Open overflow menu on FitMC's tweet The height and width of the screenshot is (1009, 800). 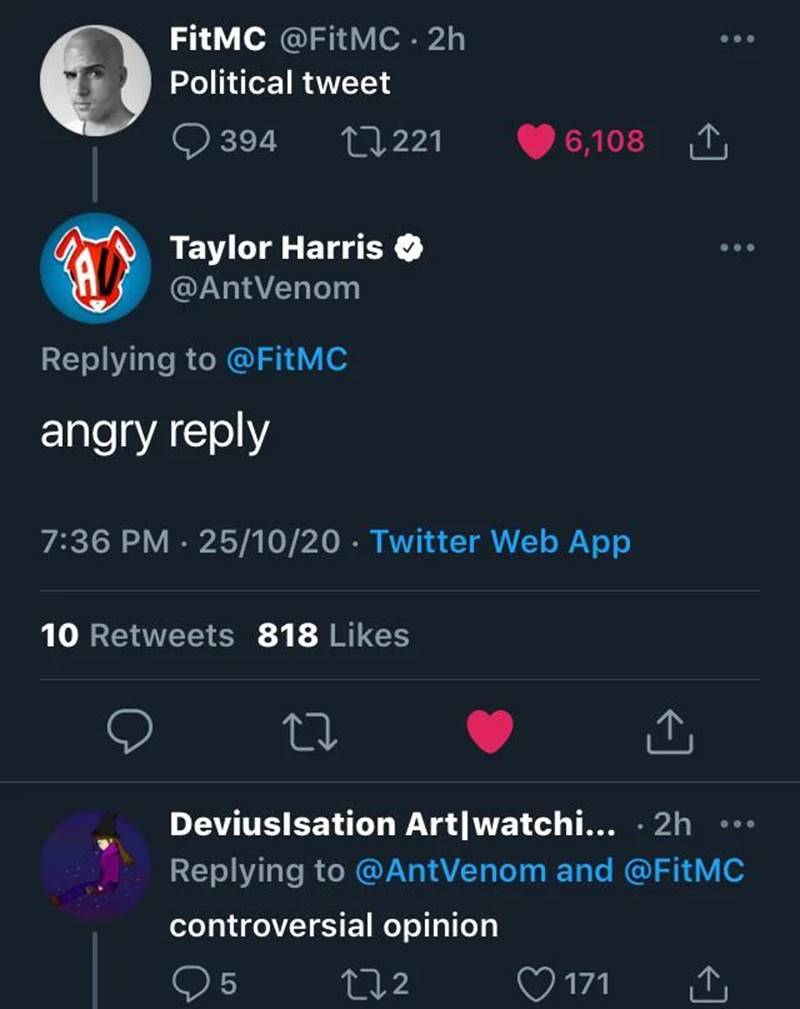click(x=738, y=38)
